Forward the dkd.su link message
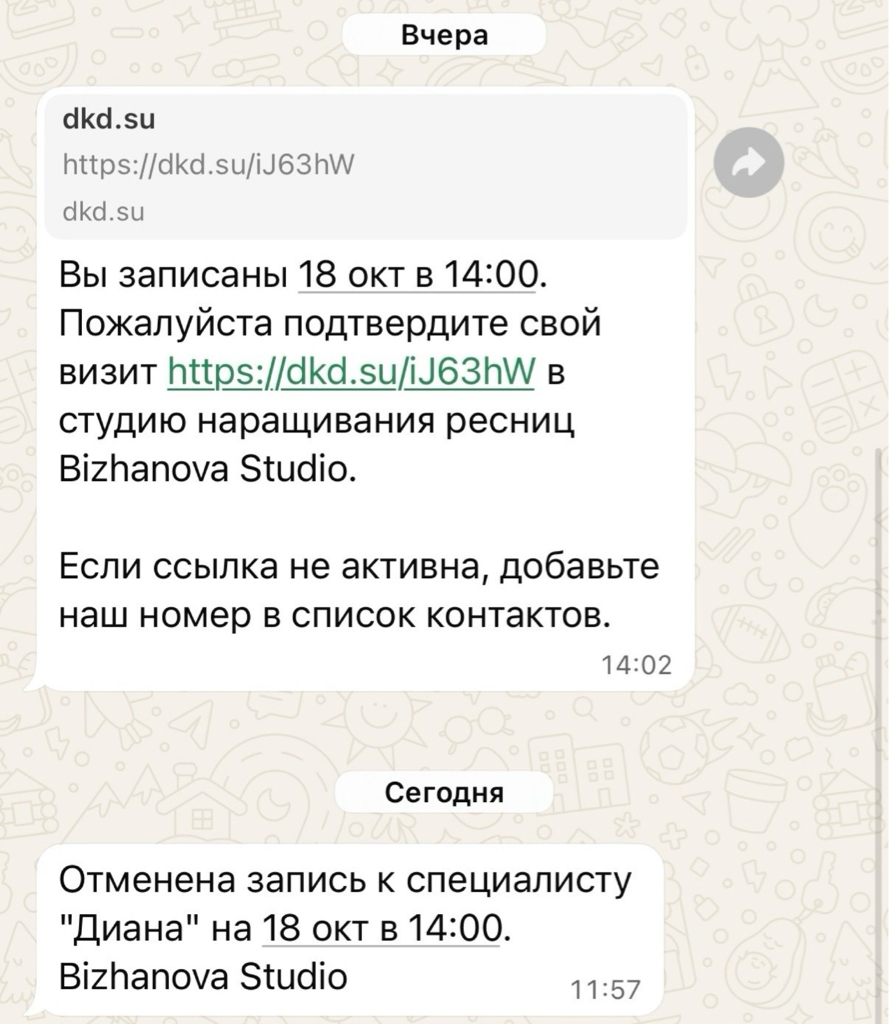Image resolution: width=889 pixels, height=1024 pixels. click(x=748, y=164)
